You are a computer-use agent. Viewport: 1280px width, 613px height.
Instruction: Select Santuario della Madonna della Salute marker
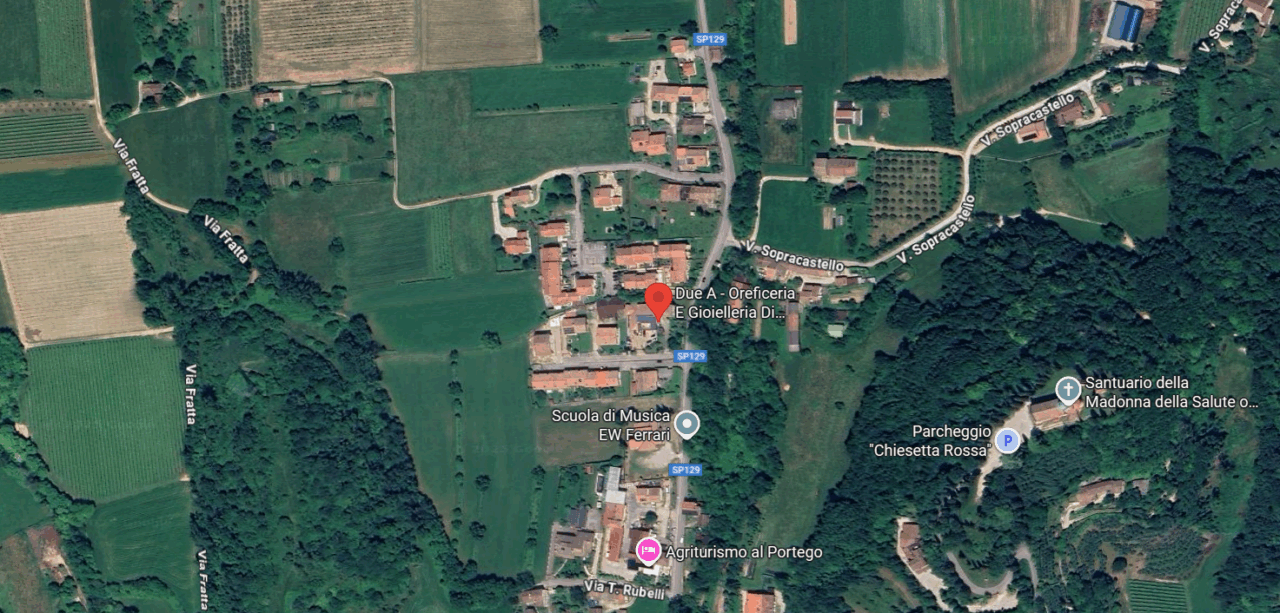[1068, 389]
